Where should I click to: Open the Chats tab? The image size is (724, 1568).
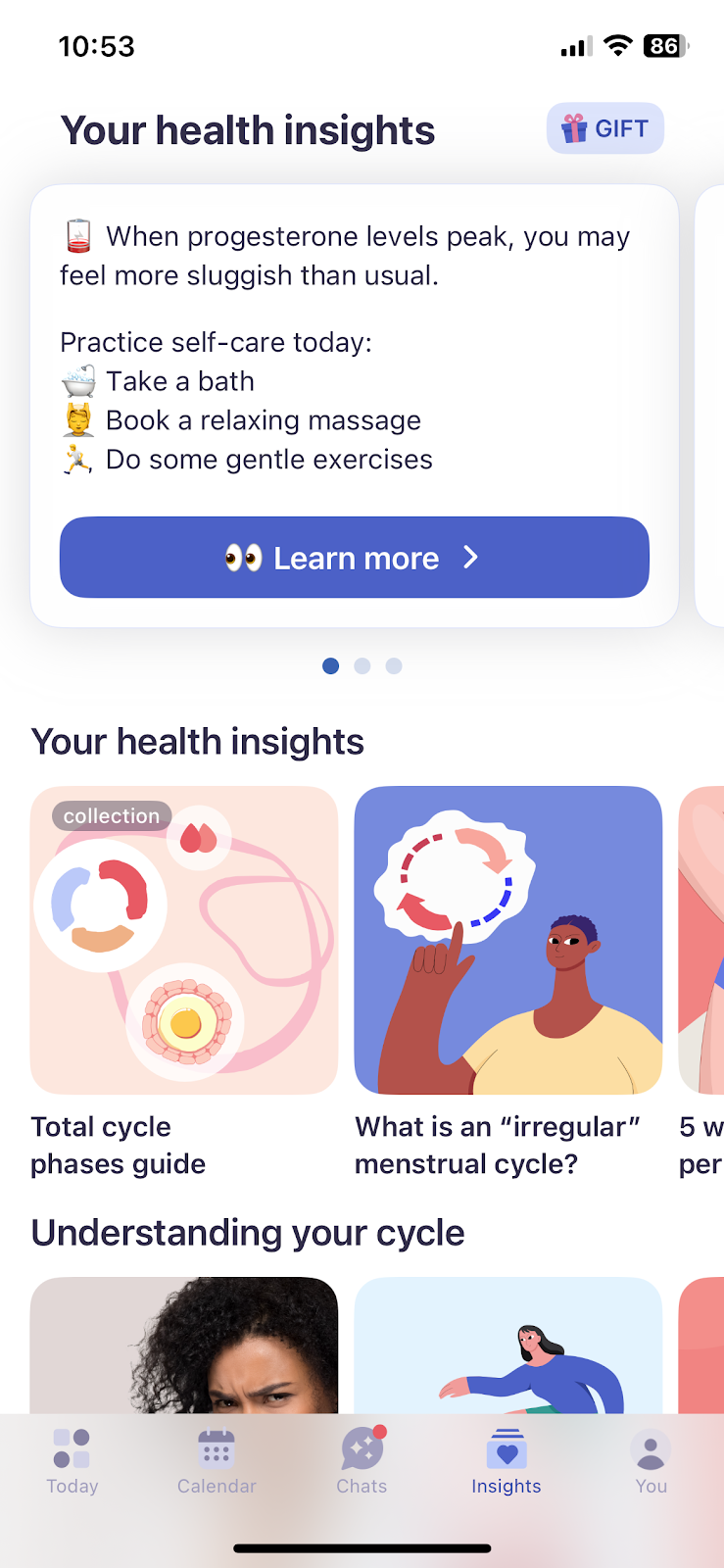(x=362, y=1461)
